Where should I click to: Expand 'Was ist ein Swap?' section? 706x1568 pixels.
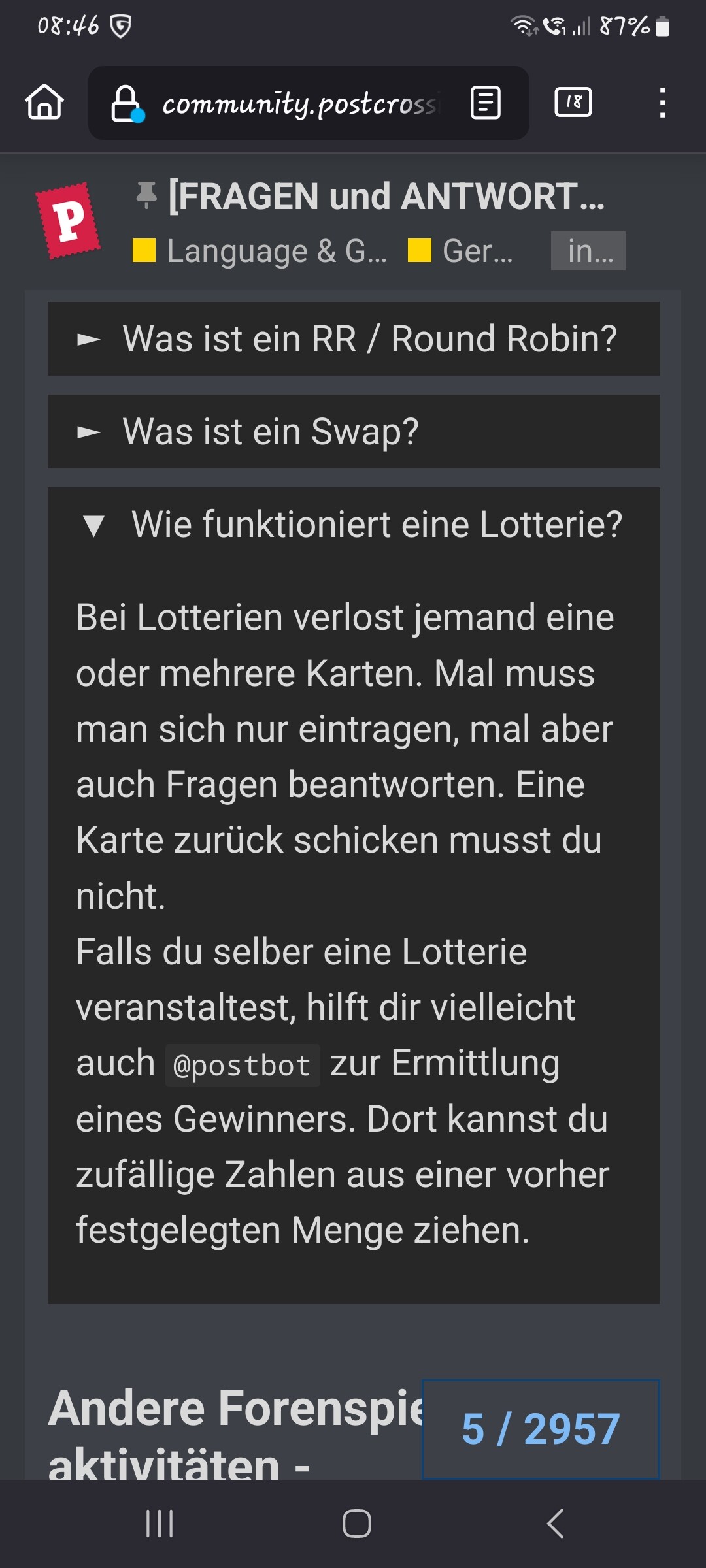354,432
